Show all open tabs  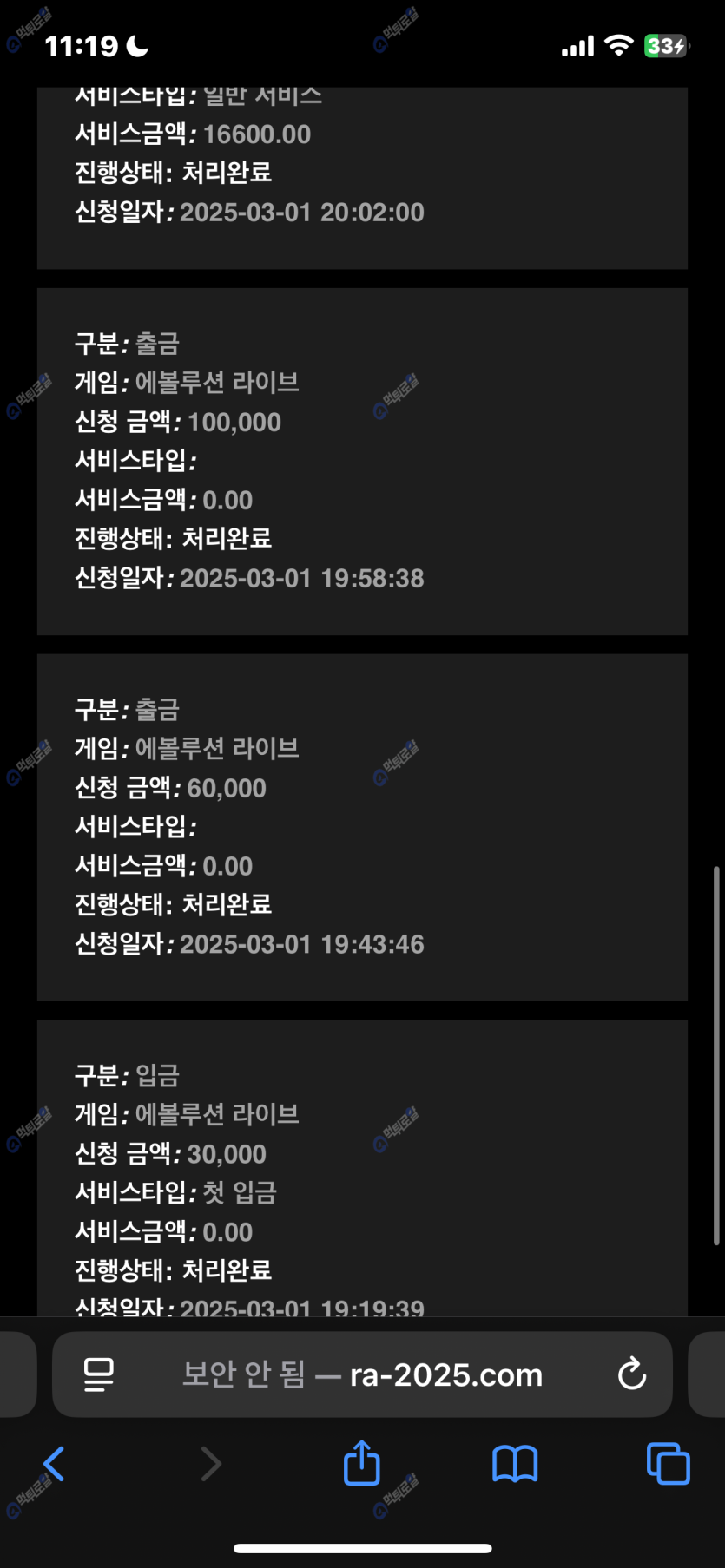(x=668, y=1464)
